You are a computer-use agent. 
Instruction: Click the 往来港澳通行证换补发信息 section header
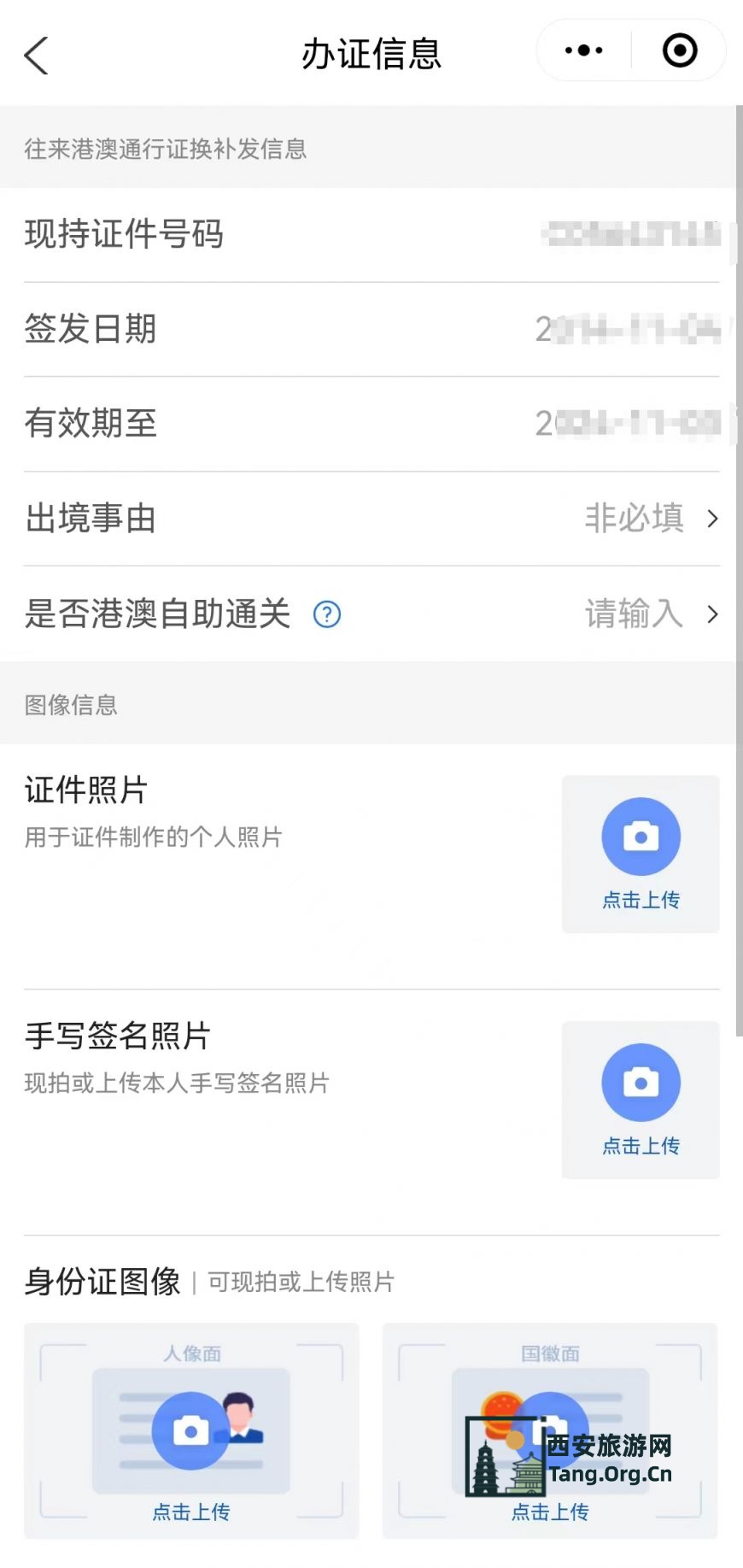tap(165, 150)
